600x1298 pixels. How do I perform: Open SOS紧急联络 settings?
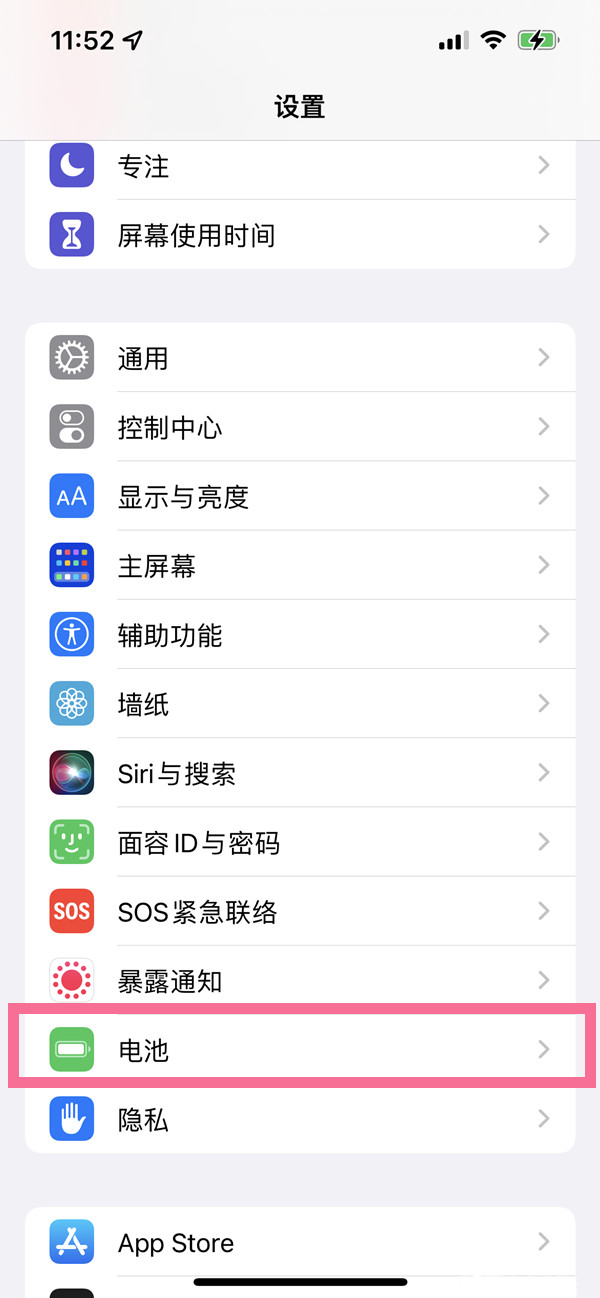pyautogui.click(x=300, y=911)
